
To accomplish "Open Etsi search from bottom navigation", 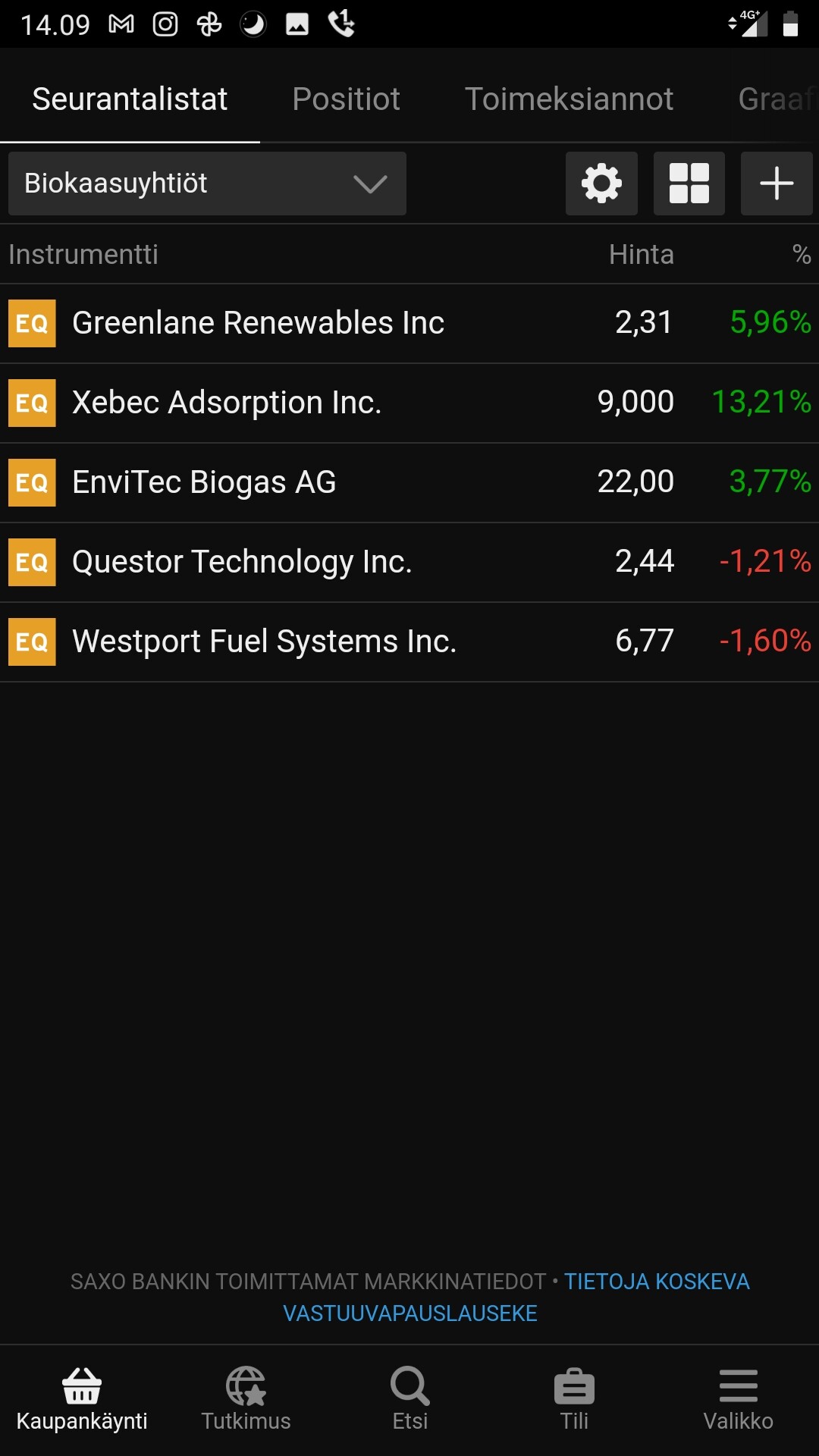I will coord(409,1400).
